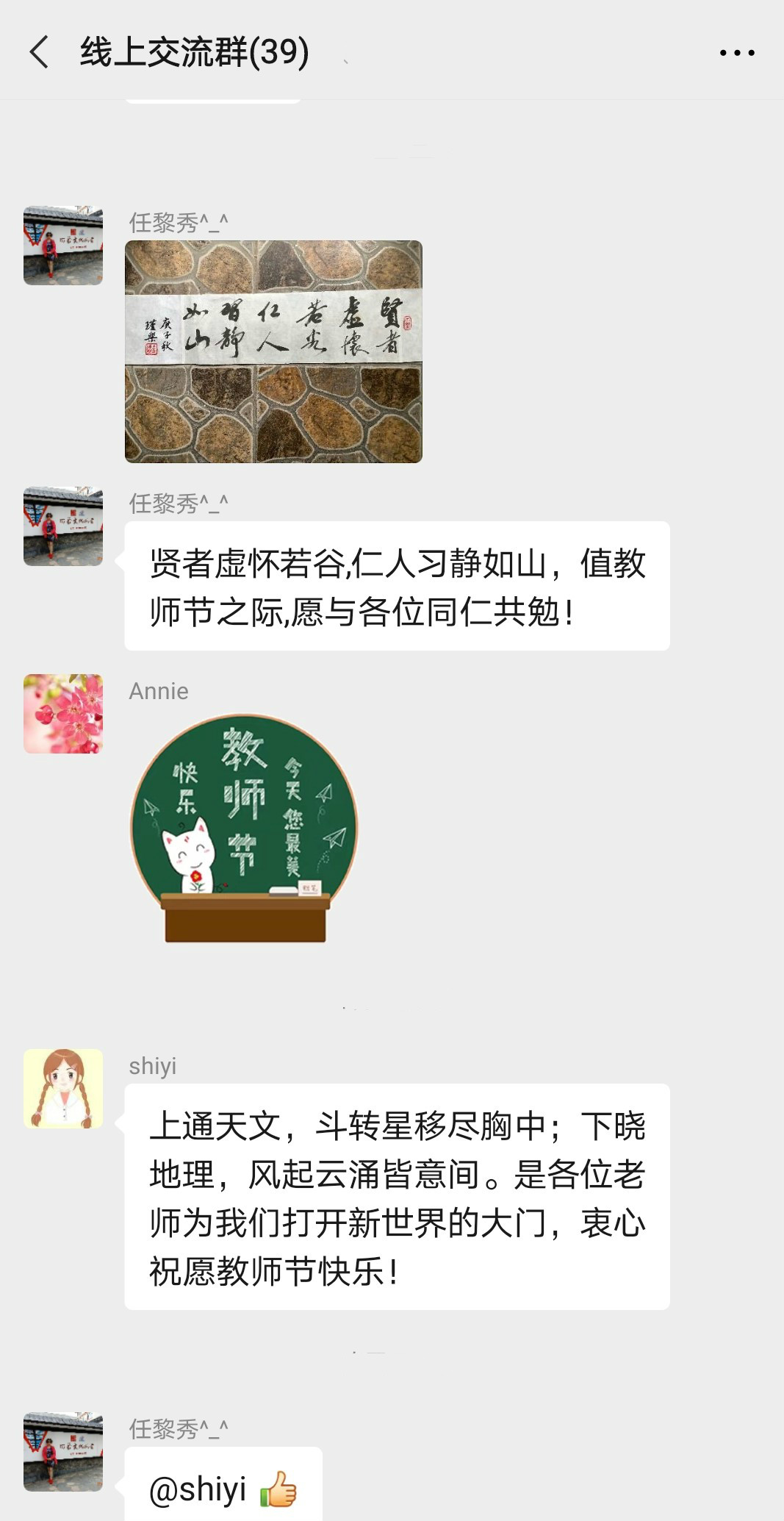Tap 任黎秀's avatar beside the 贤者虚怀若谷 message
The image size is (784, 1521).
(x=63, y=526)
